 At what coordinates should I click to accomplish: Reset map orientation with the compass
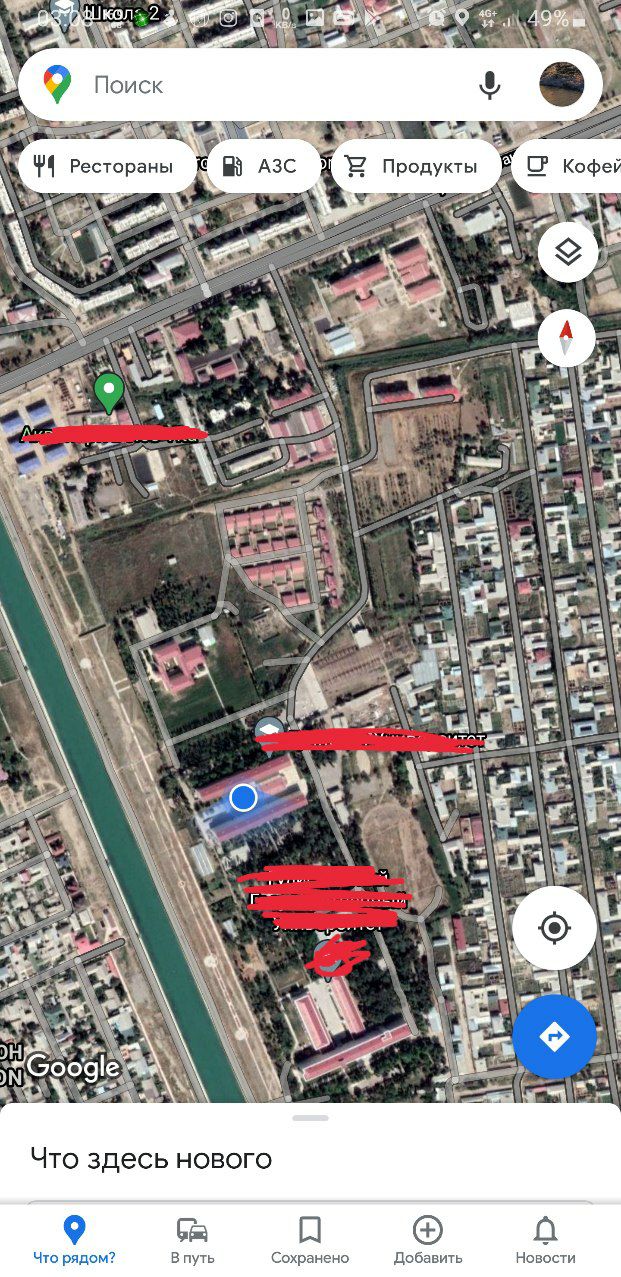pos(567,338)
